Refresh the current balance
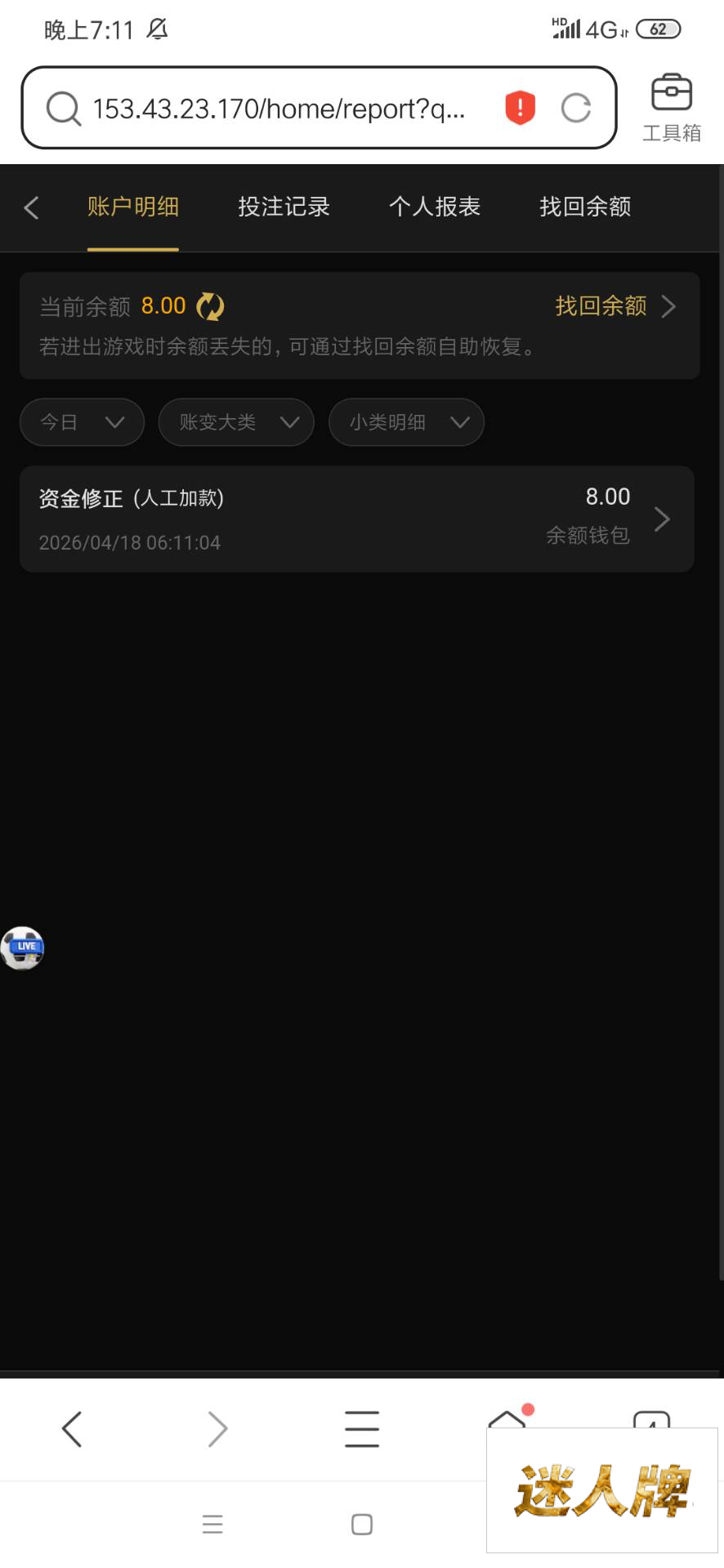Screen dimensions: 724x1568 point(210,306)
